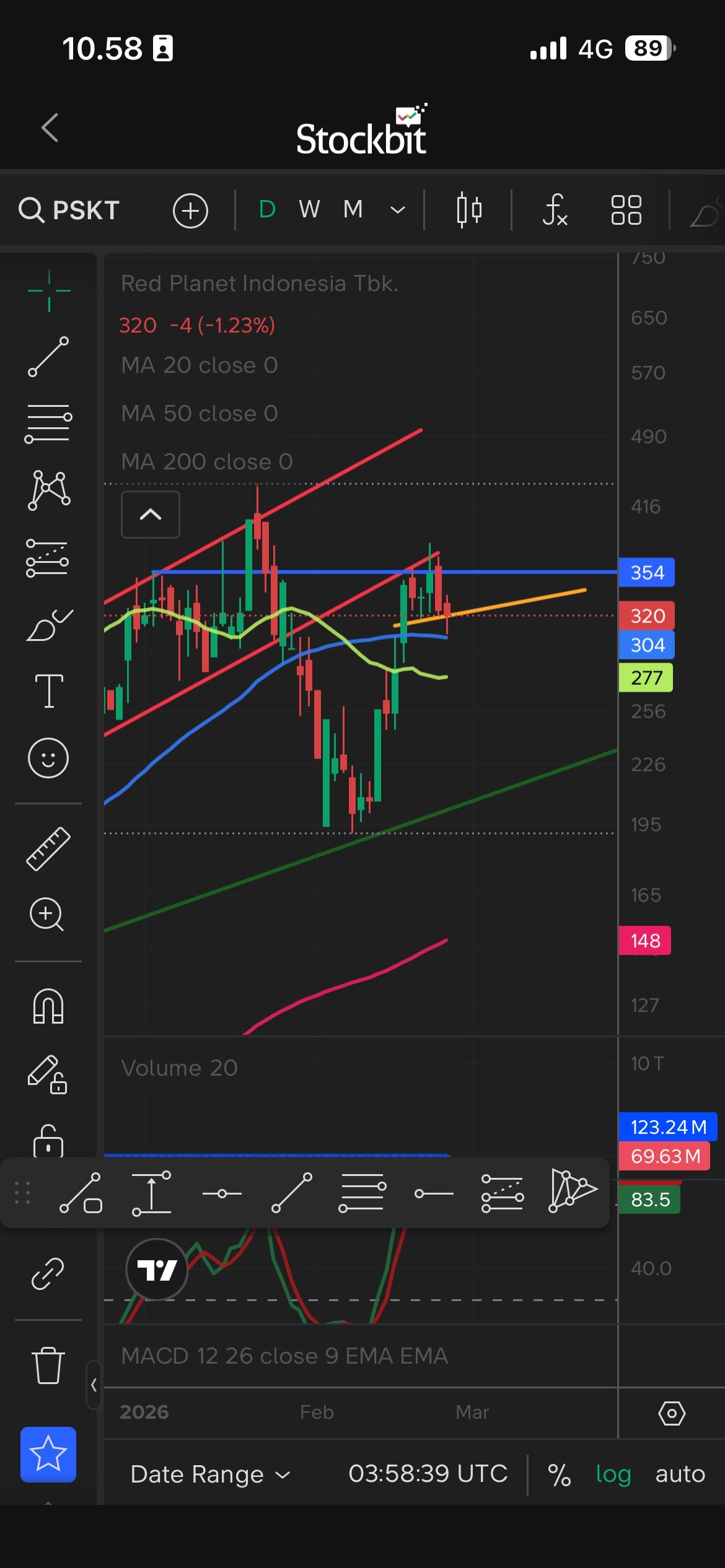
Task: Toggle the magnet snap mode
Action: point(48,1006)
